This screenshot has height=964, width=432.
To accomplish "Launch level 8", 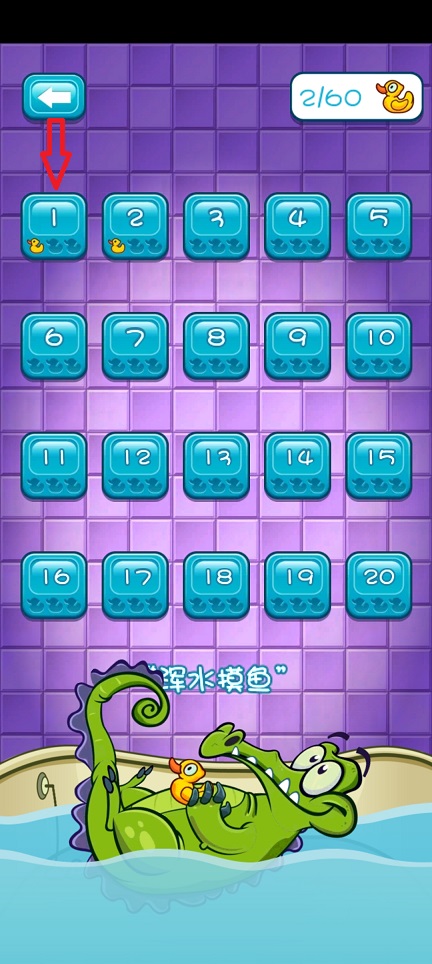I will click(216, 346).
